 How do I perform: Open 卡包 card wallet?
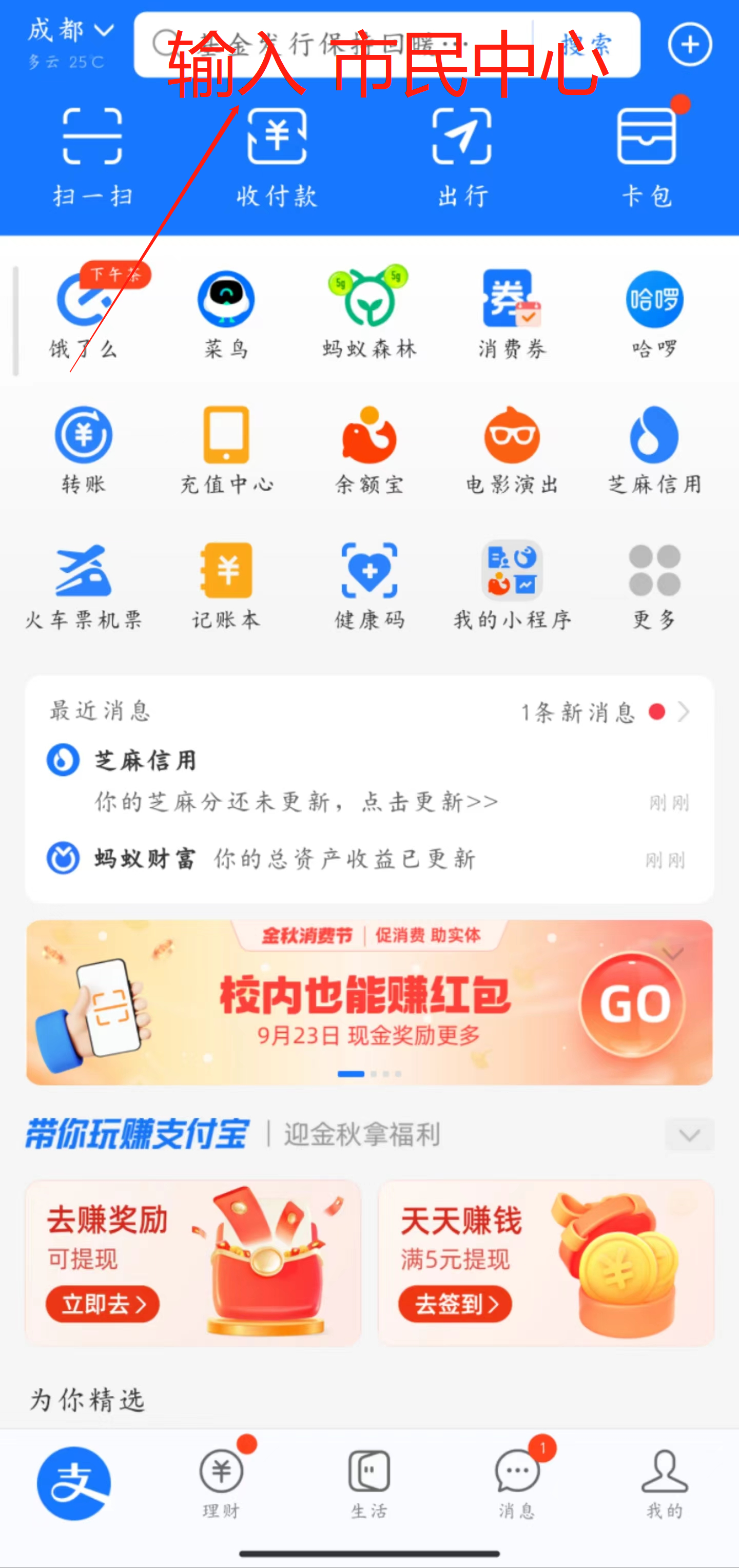click(x=647, y=156)
